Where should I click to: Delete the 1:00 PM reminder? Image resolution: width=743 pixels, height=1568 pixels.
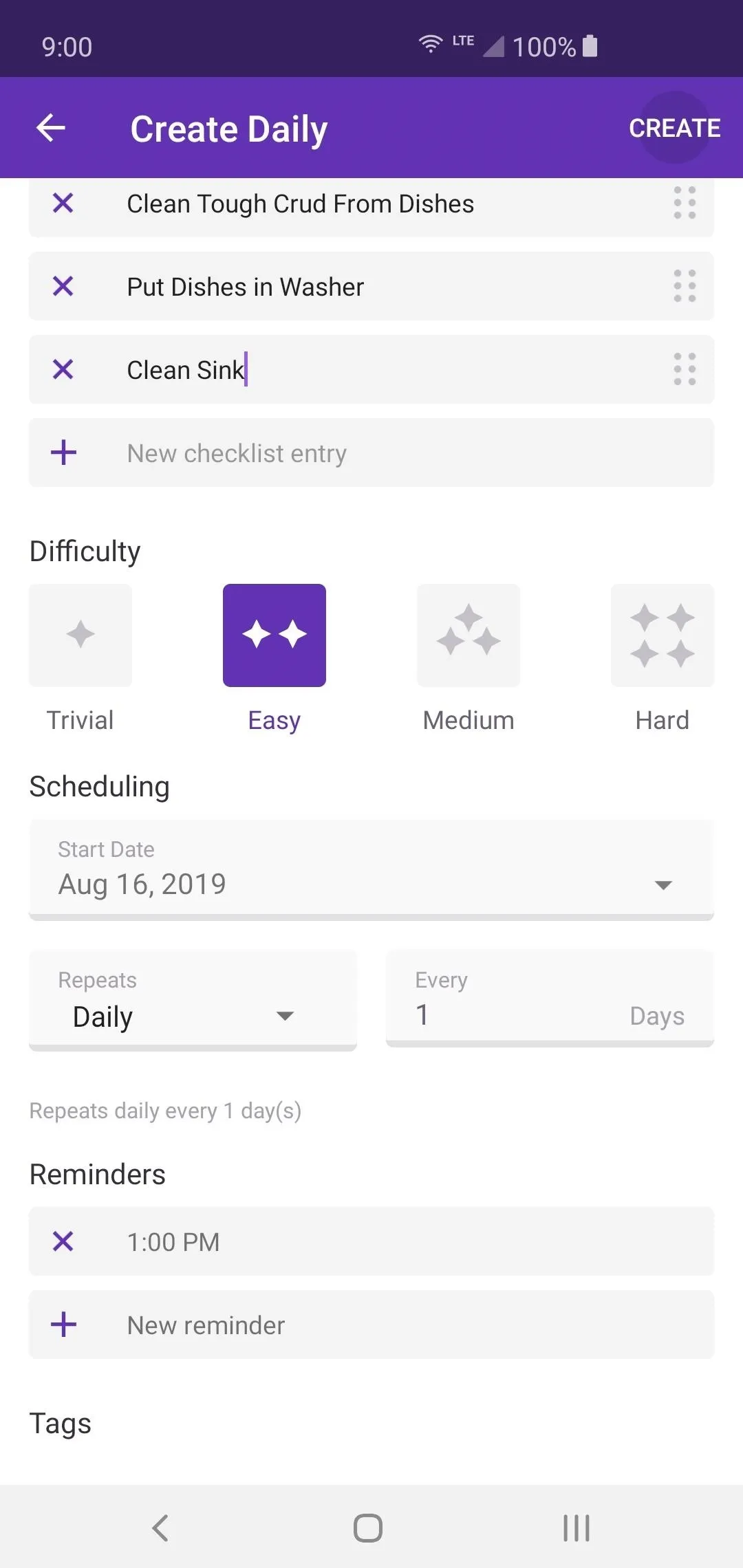63,1241
